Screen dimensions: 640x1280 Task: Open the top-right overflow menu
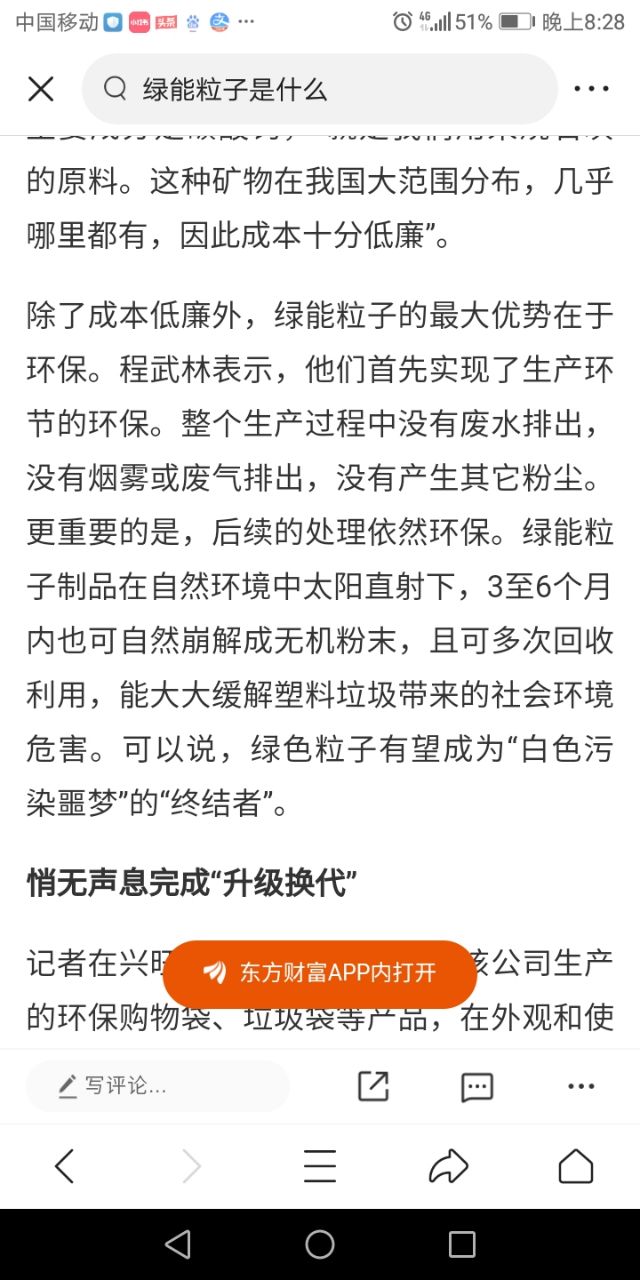591,89
